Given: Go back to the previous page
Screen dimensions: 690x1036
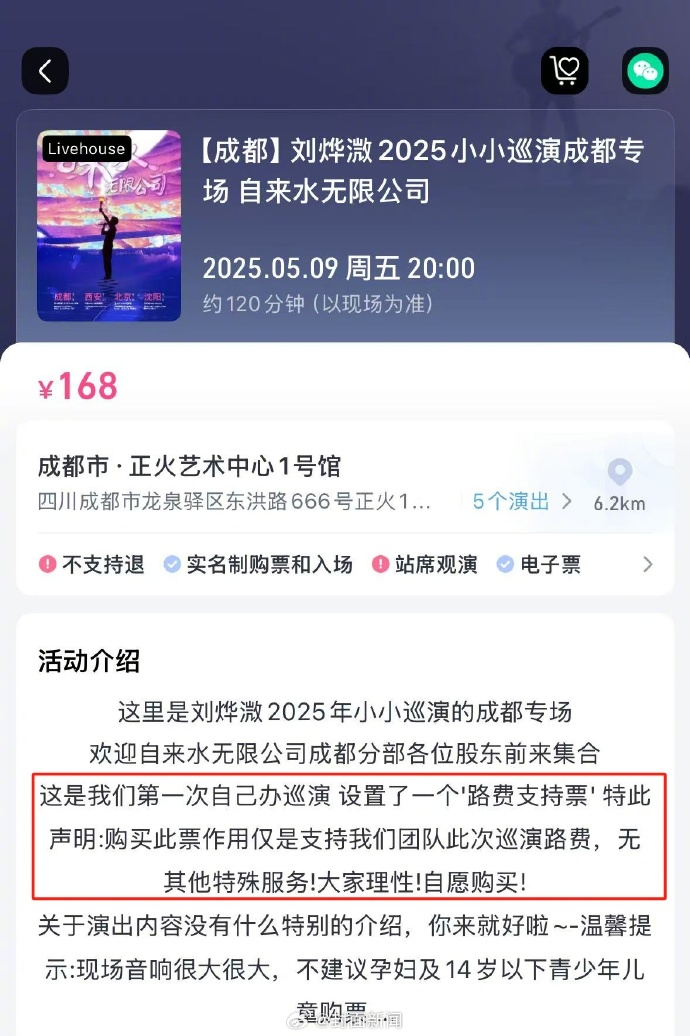Looking at the screenshot, I should pos(45,71).
